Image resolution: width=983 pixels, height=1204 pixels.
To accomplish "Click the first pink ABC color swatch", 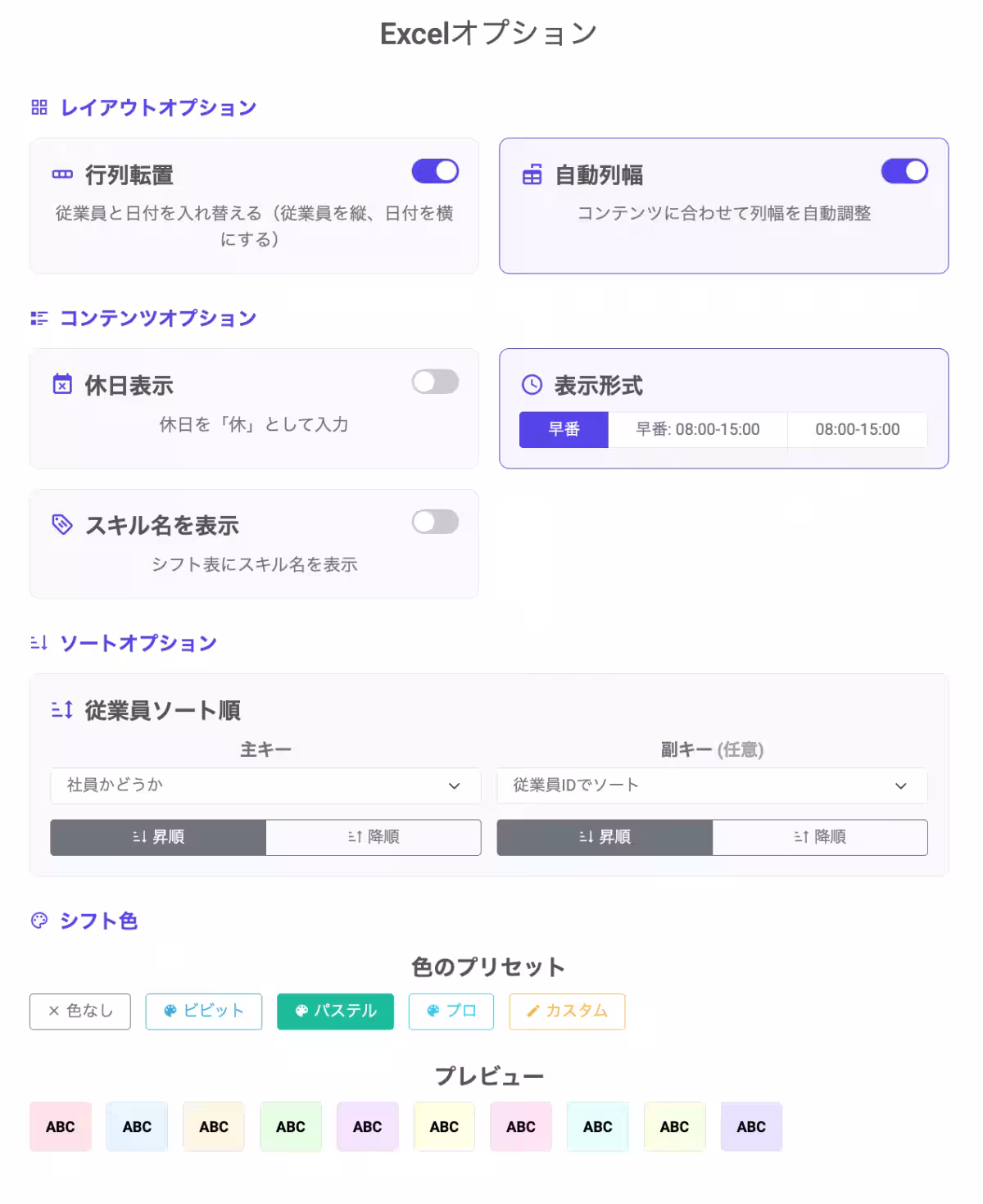I will pos(61,1126).
